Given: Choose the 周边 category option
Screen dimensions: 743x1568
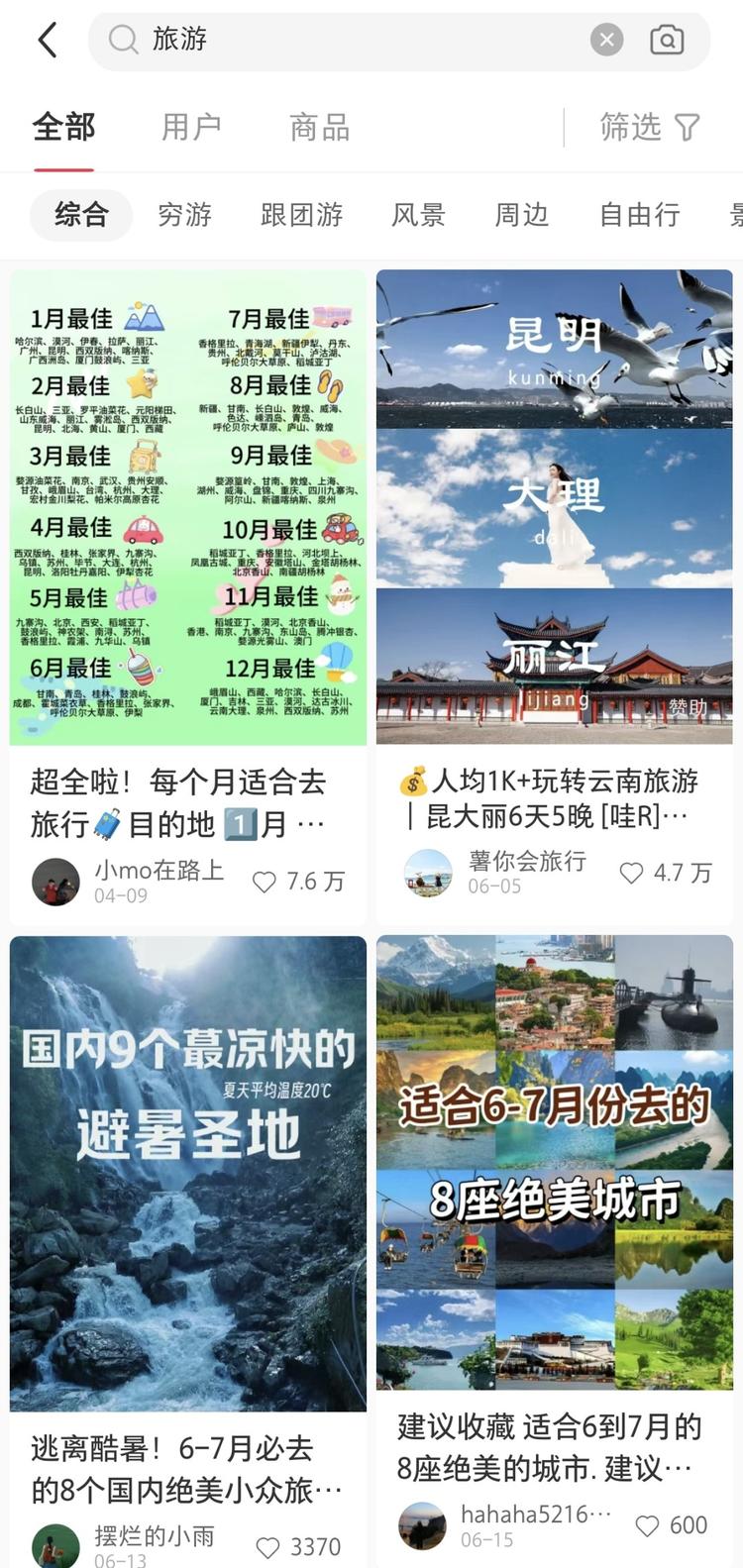Looking at the screenshot, I should point(521,214).
